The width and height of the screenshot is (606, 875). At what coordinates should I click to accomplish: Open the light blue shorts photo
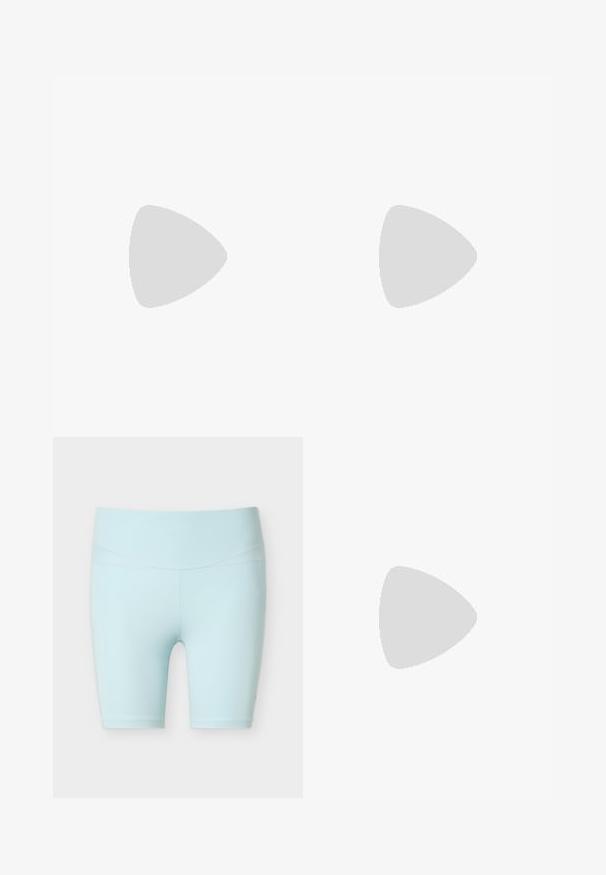tap(178, 617)
